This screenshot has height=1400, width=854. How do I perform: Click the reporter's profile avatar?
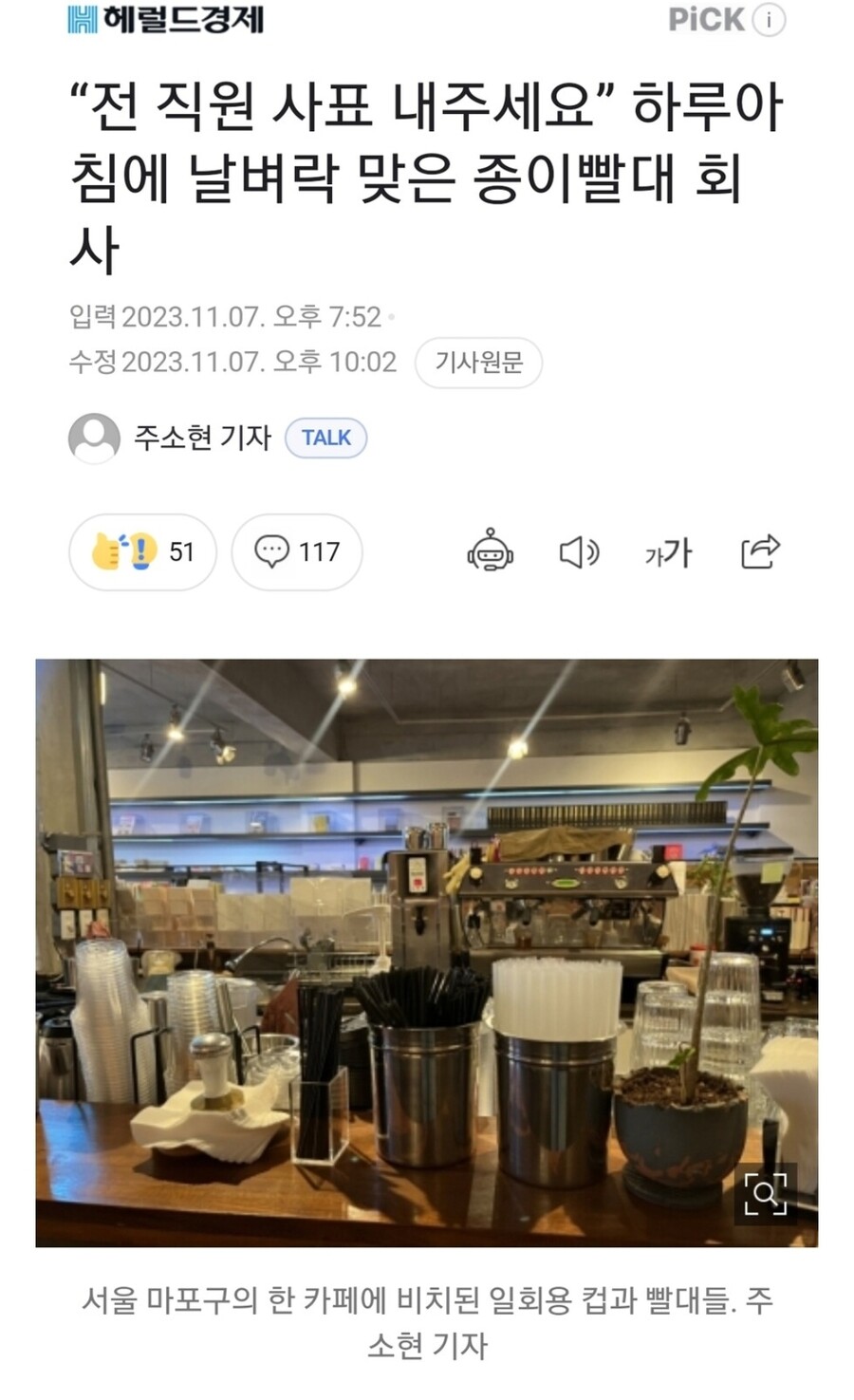click(93, 438)
